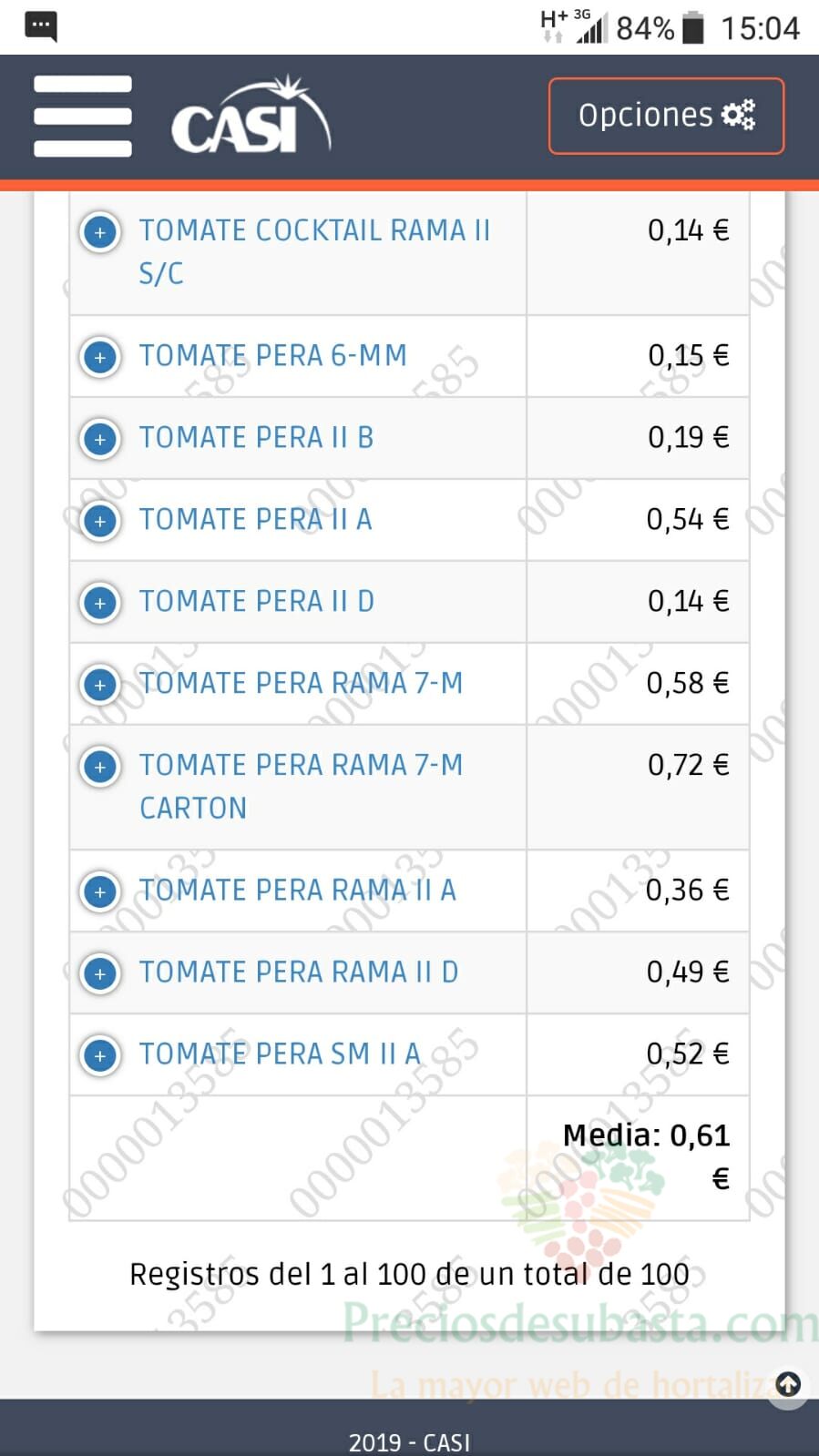Expand the TOMATE PERA II D row
The image size is (819, 1456).
click(100, 603)
